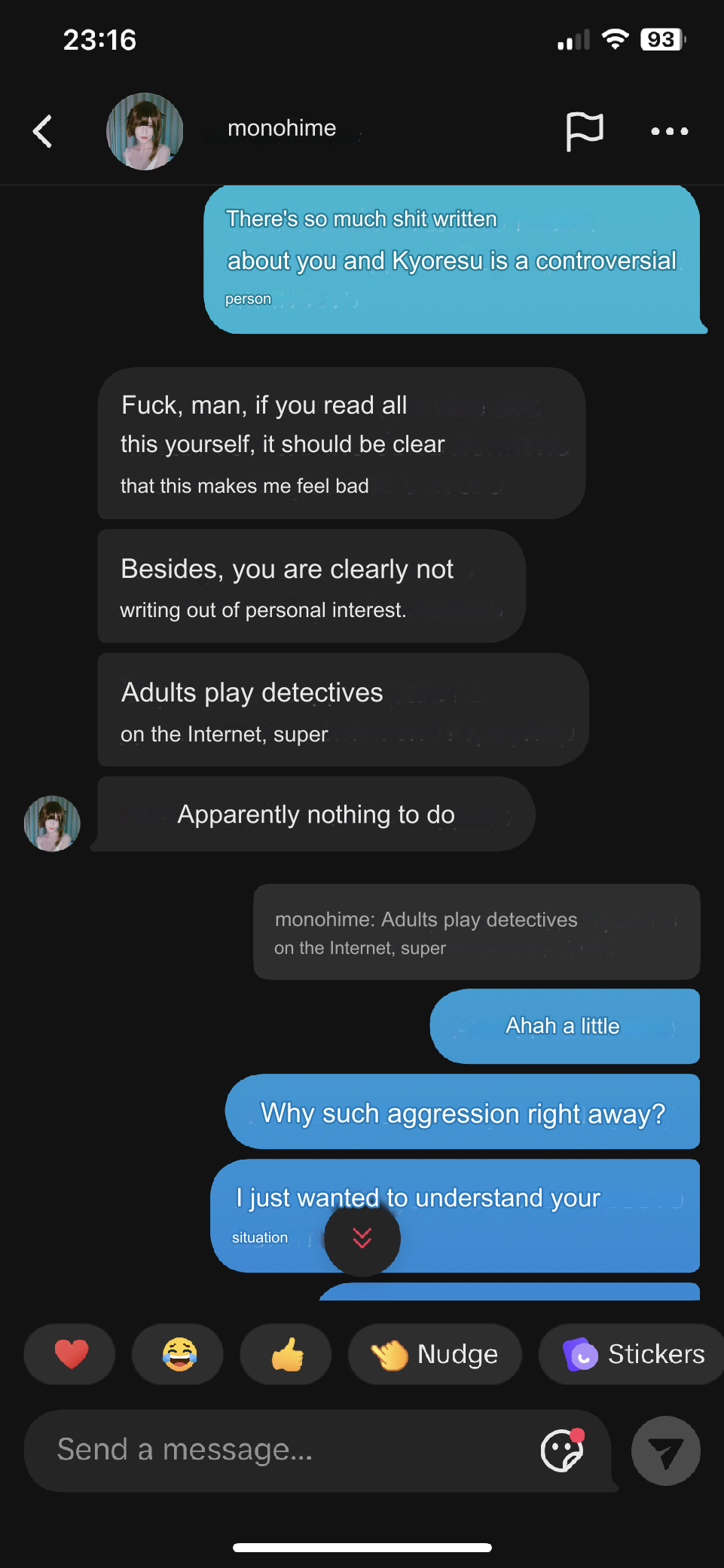Open the Stickers picker
The width and height of the screenshot is (724, 1568).
click(633, 1354)
